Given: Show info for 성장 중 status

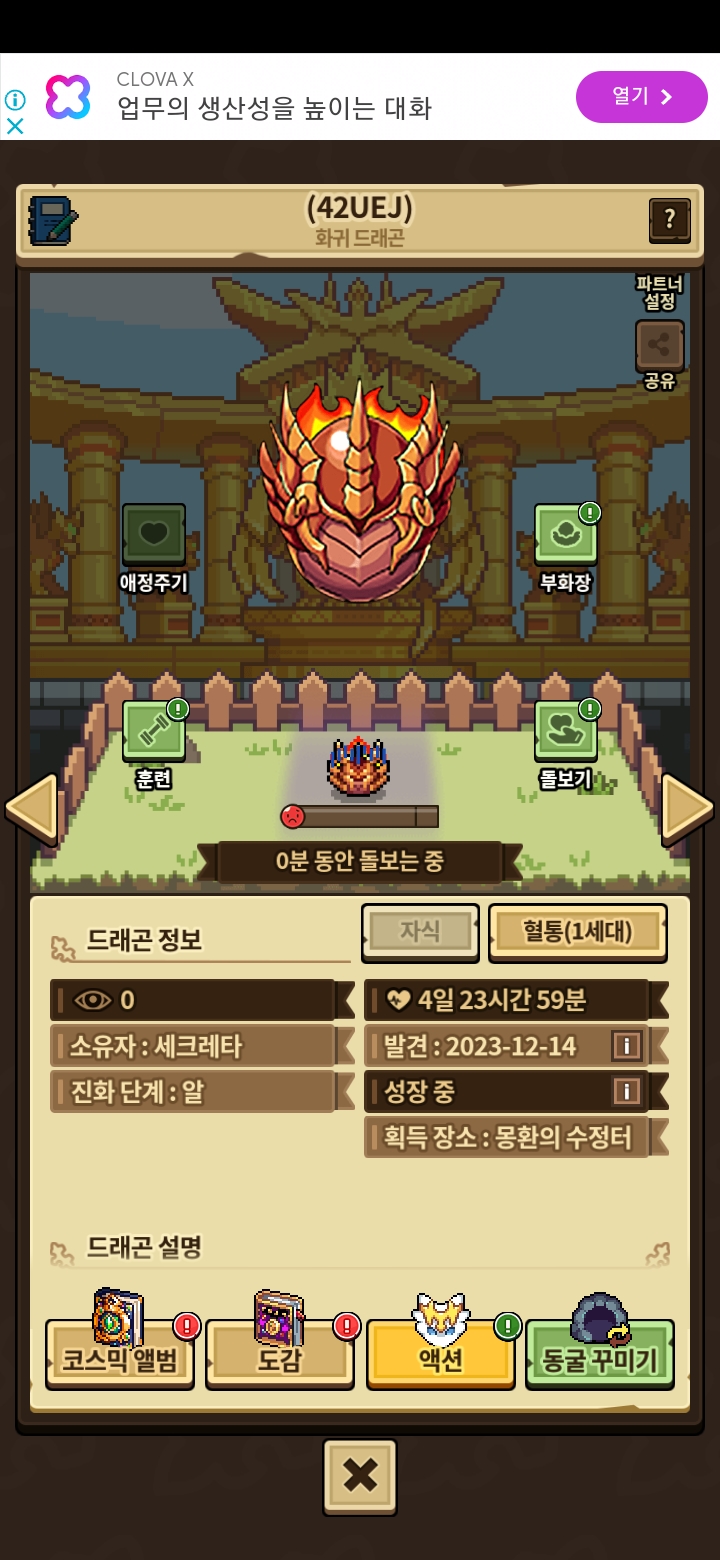Looking at the screenshot, I should 626,1091.
